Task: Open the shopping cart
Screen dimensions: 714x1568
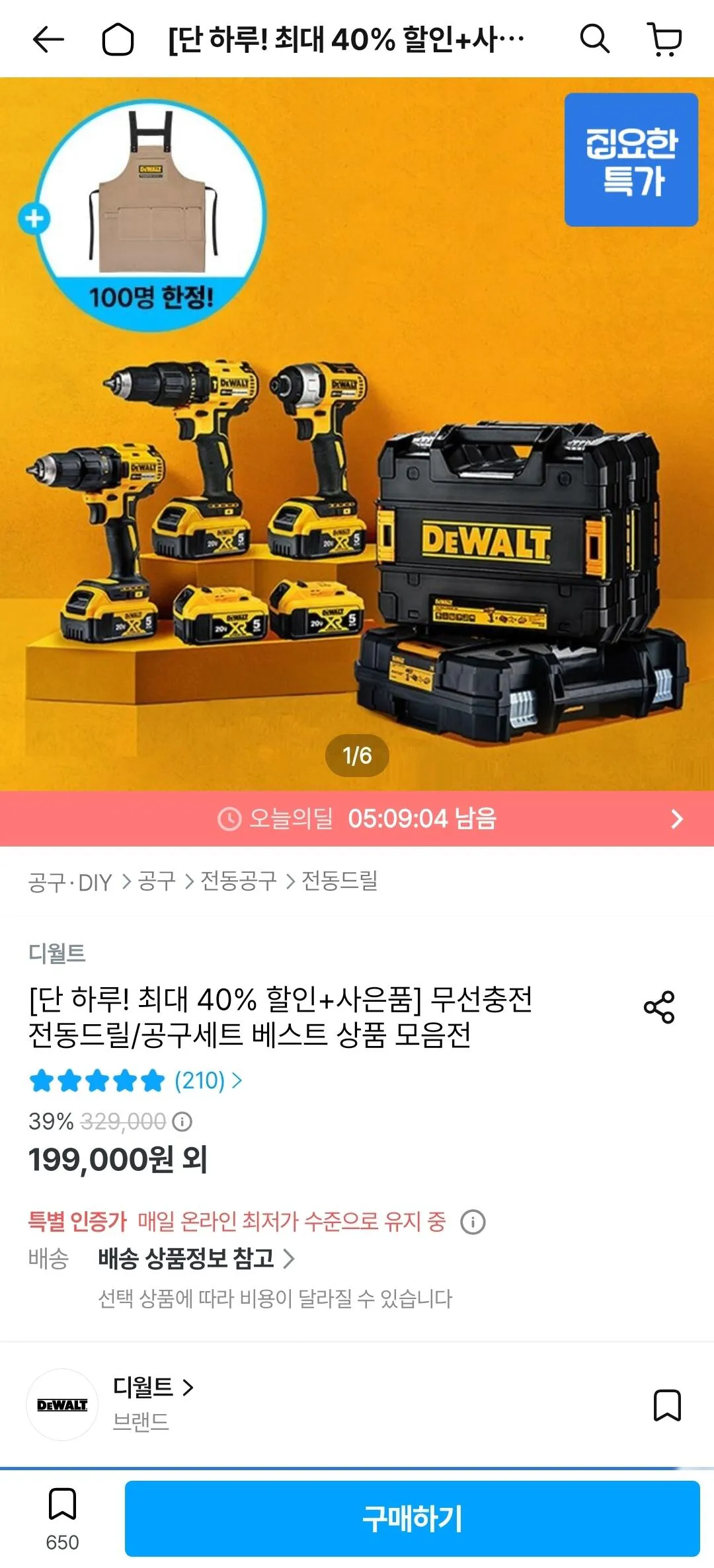Action: 664,40
